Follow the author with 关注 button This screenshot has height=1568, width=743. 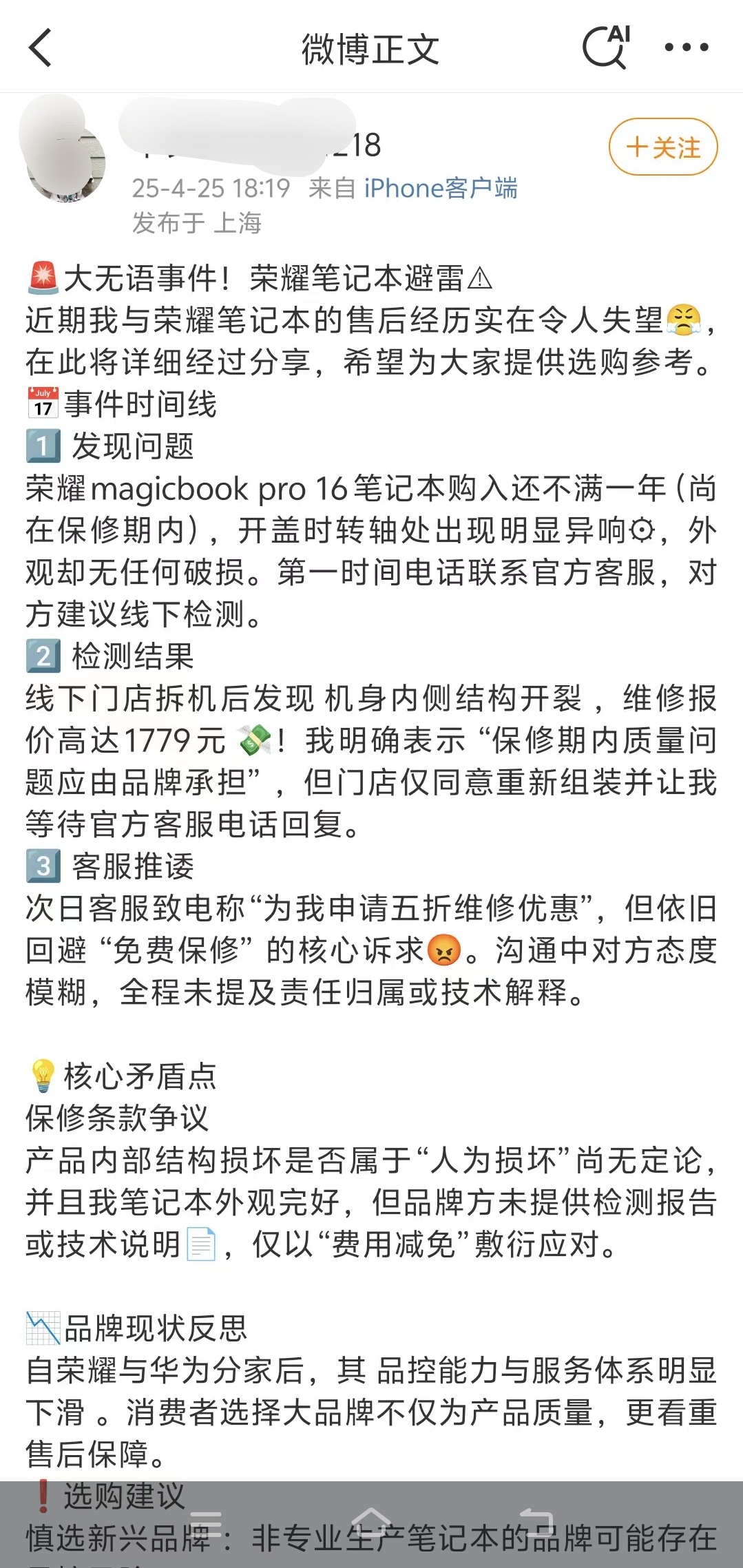point(663,147)
